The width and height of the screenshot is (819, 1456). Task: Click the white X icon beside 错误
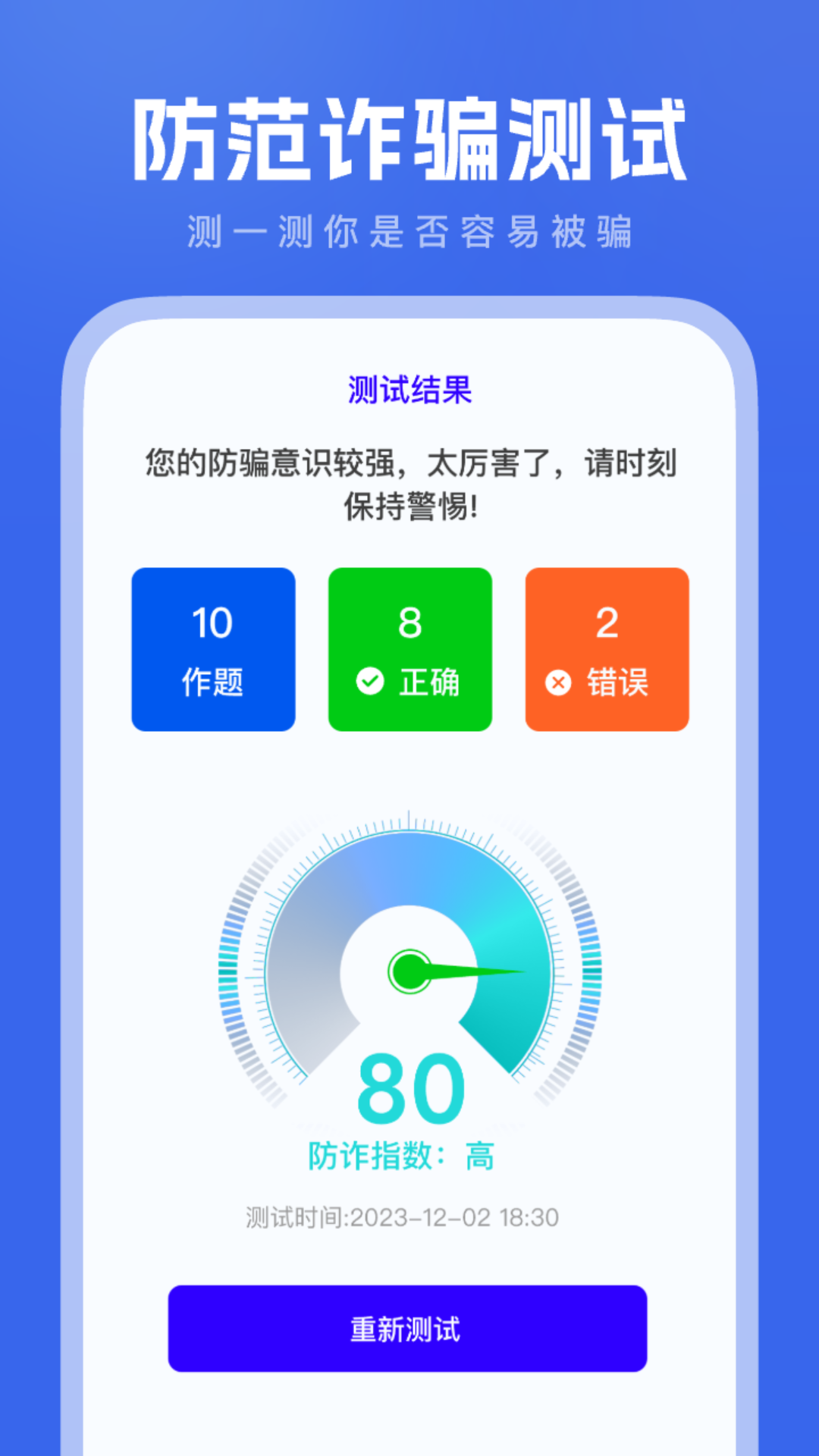click(x=559, y=682)
